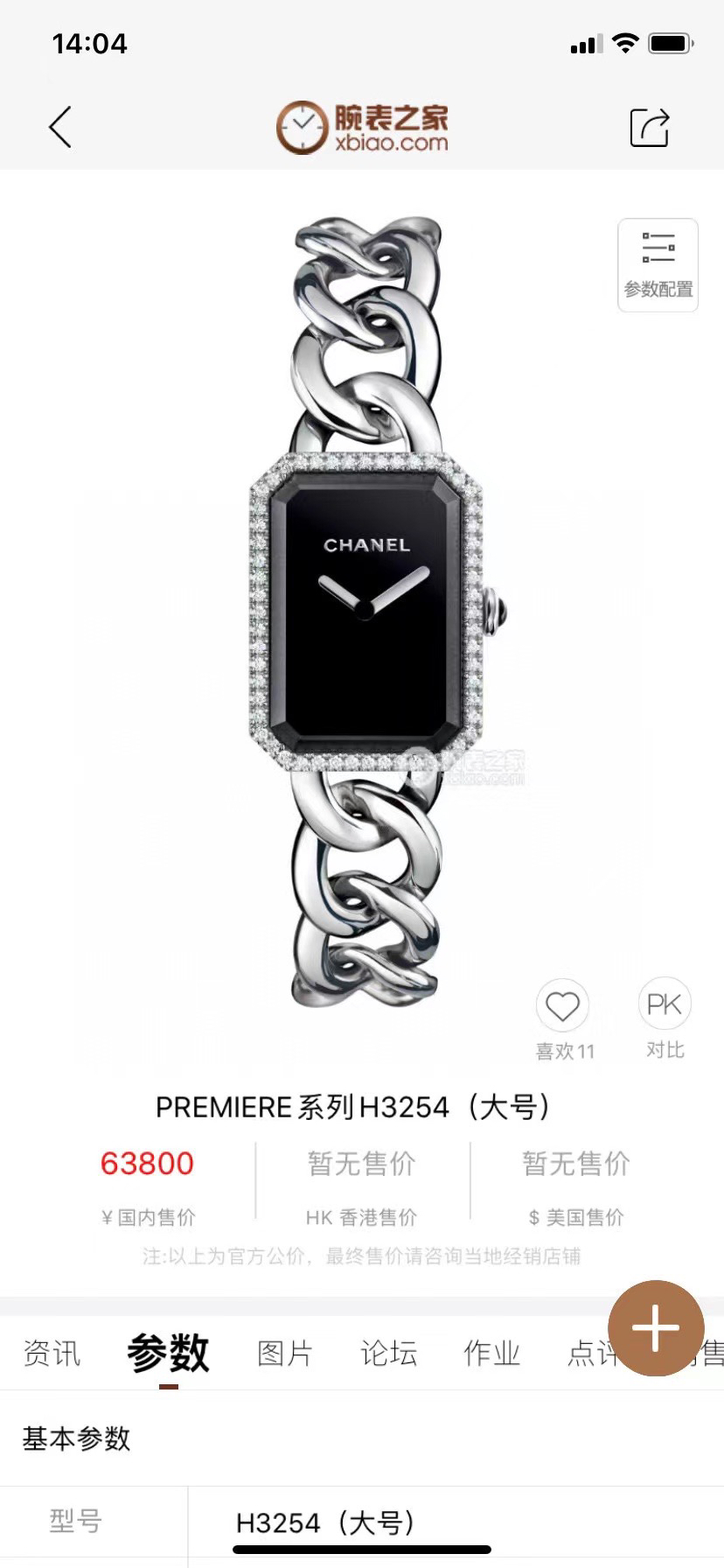Switch to the 图片 tab

[x=285, y=1353]
